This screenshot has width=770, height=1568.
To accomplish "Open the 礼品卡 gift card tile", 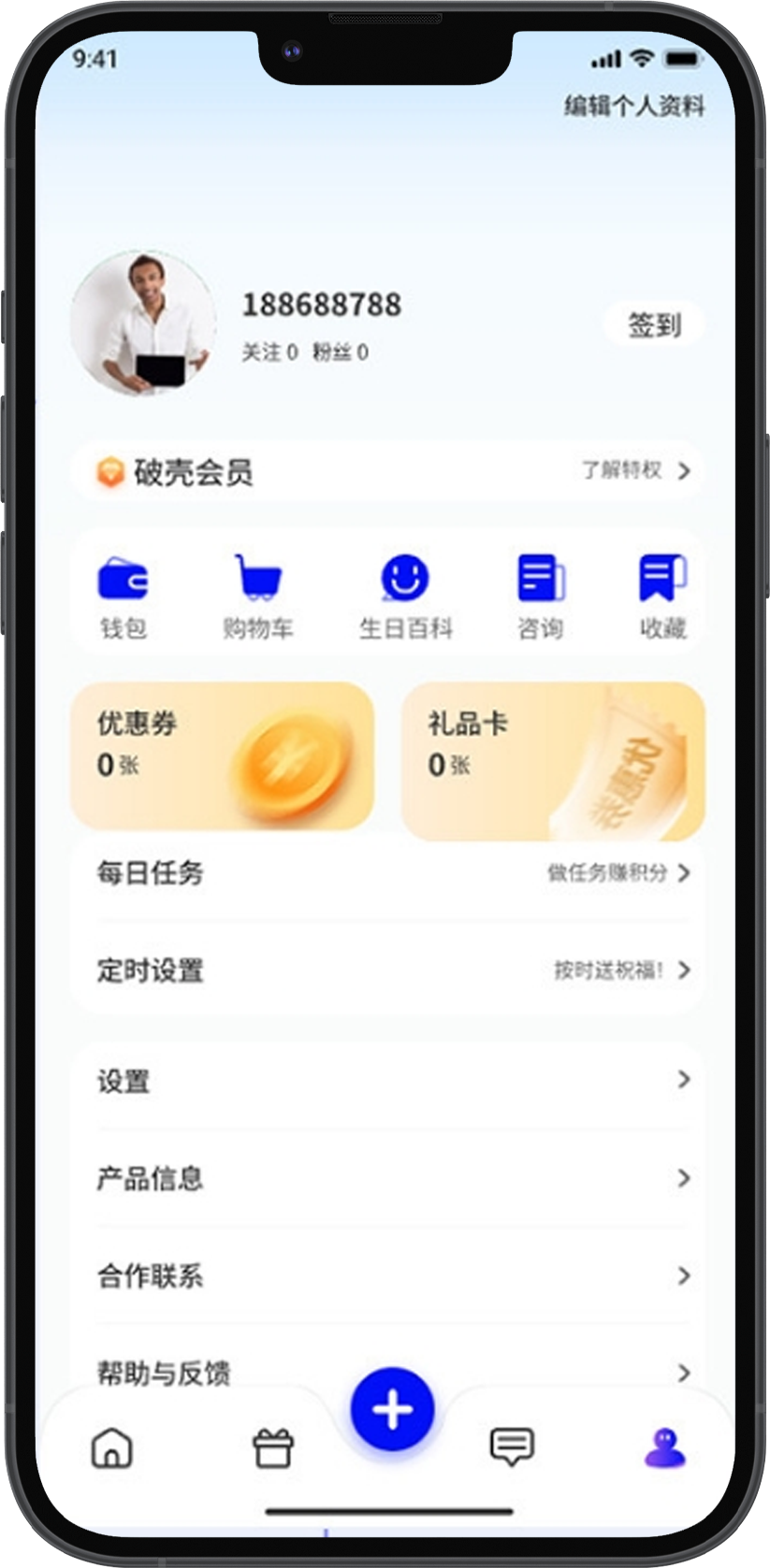I will pyautogui.click(x=552, y=759).
